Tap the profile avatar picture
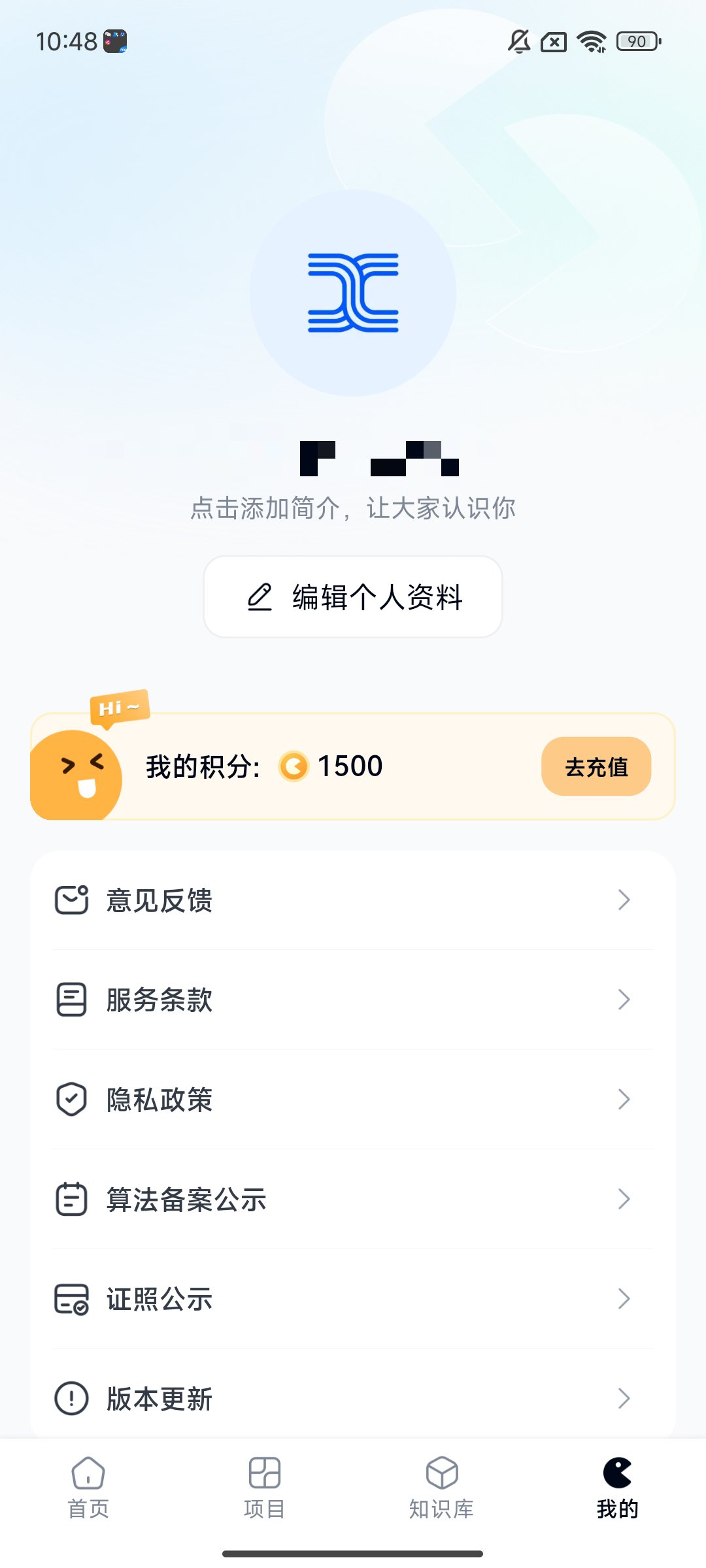 coord(353,293)
